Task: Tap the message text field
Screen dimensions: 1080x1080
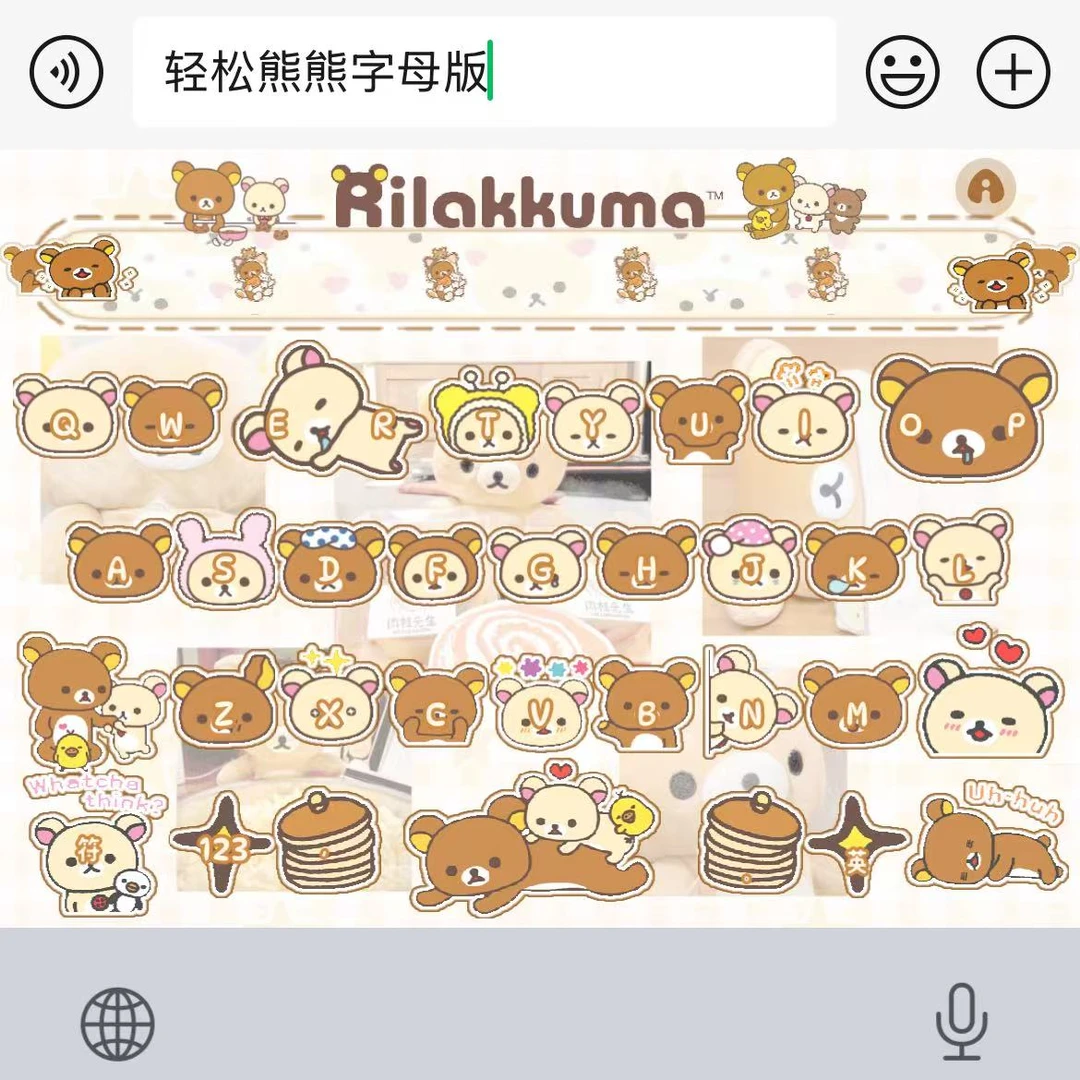Action: tap(484, 72)
